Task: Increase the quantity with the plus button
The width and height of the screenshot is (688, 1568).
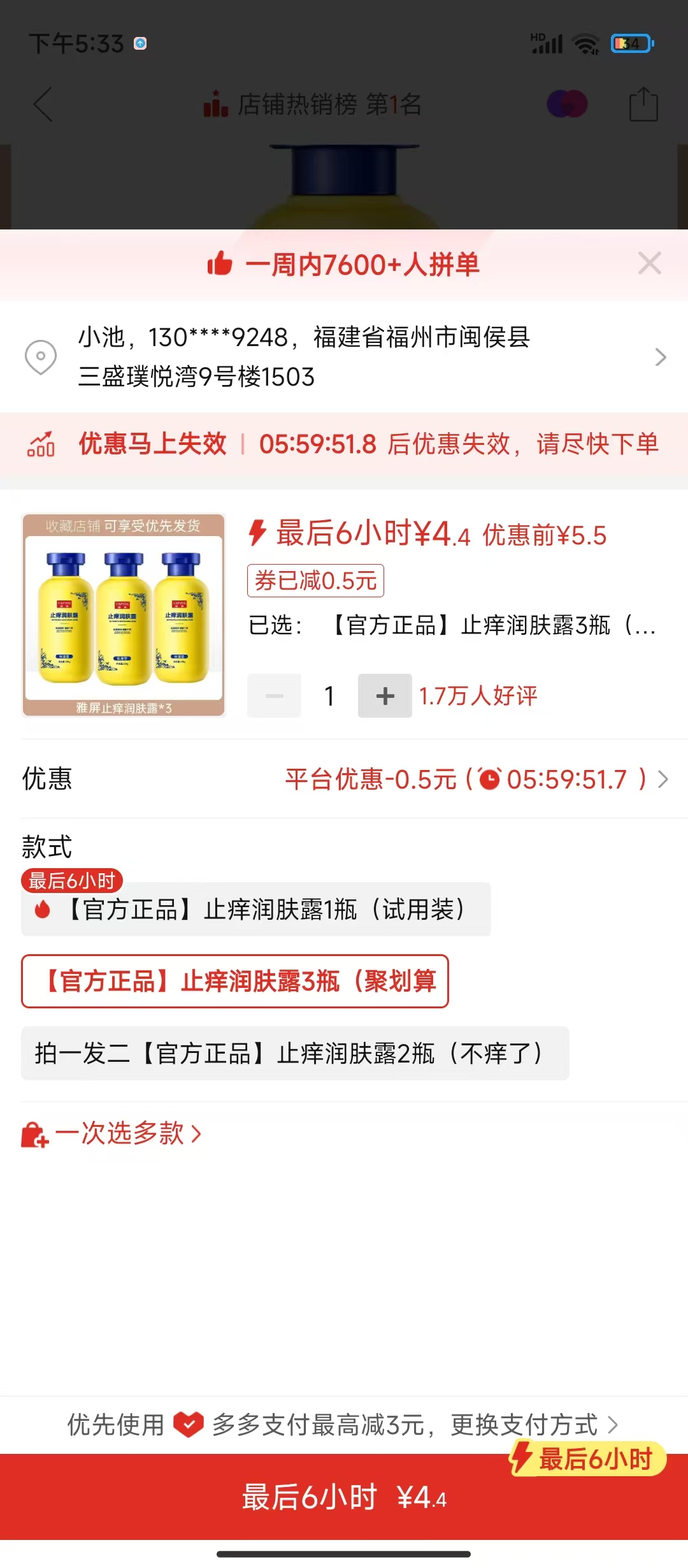Action: (x=385, y=695)
